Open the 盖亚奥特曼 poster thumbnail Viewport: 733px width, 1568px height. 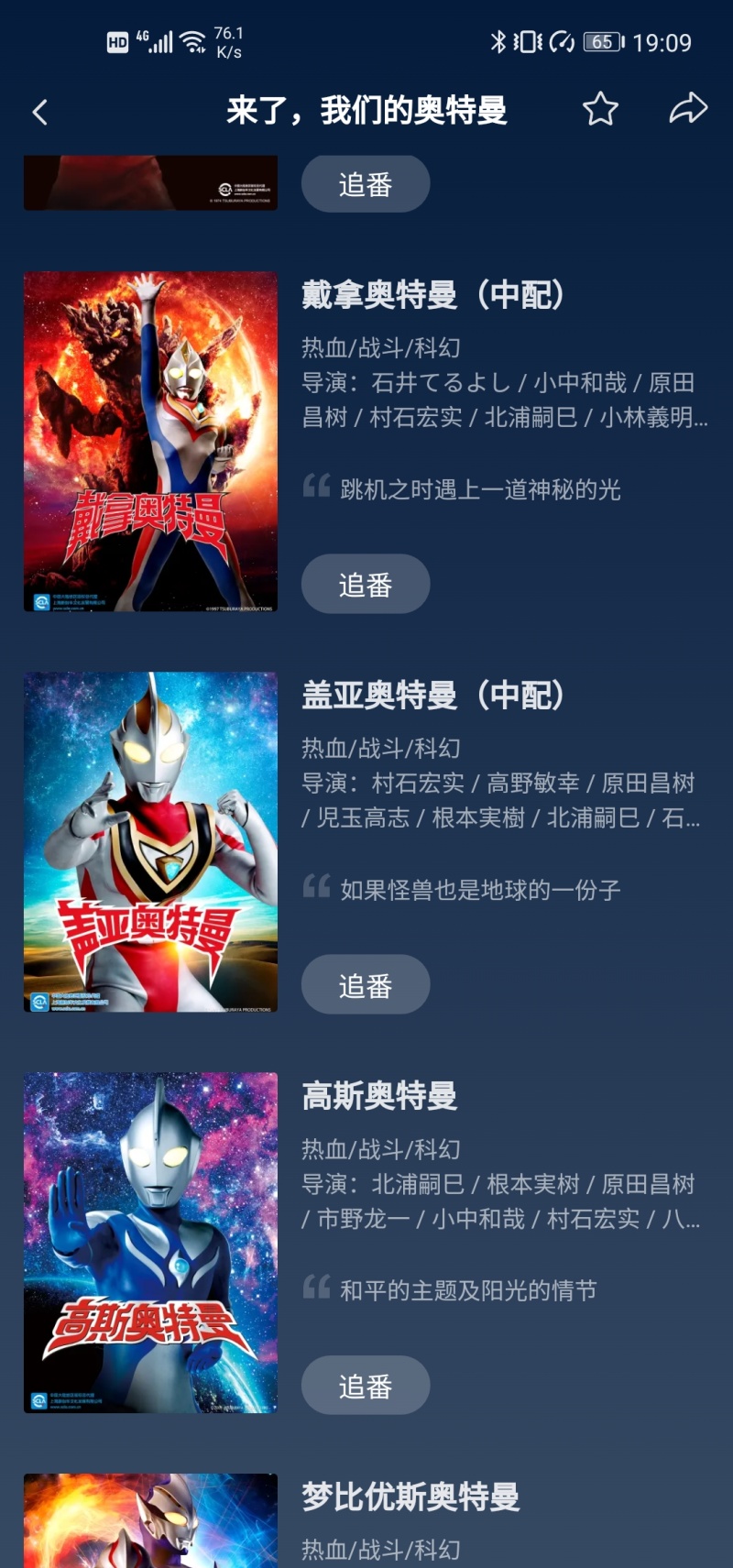click(150, 842)
